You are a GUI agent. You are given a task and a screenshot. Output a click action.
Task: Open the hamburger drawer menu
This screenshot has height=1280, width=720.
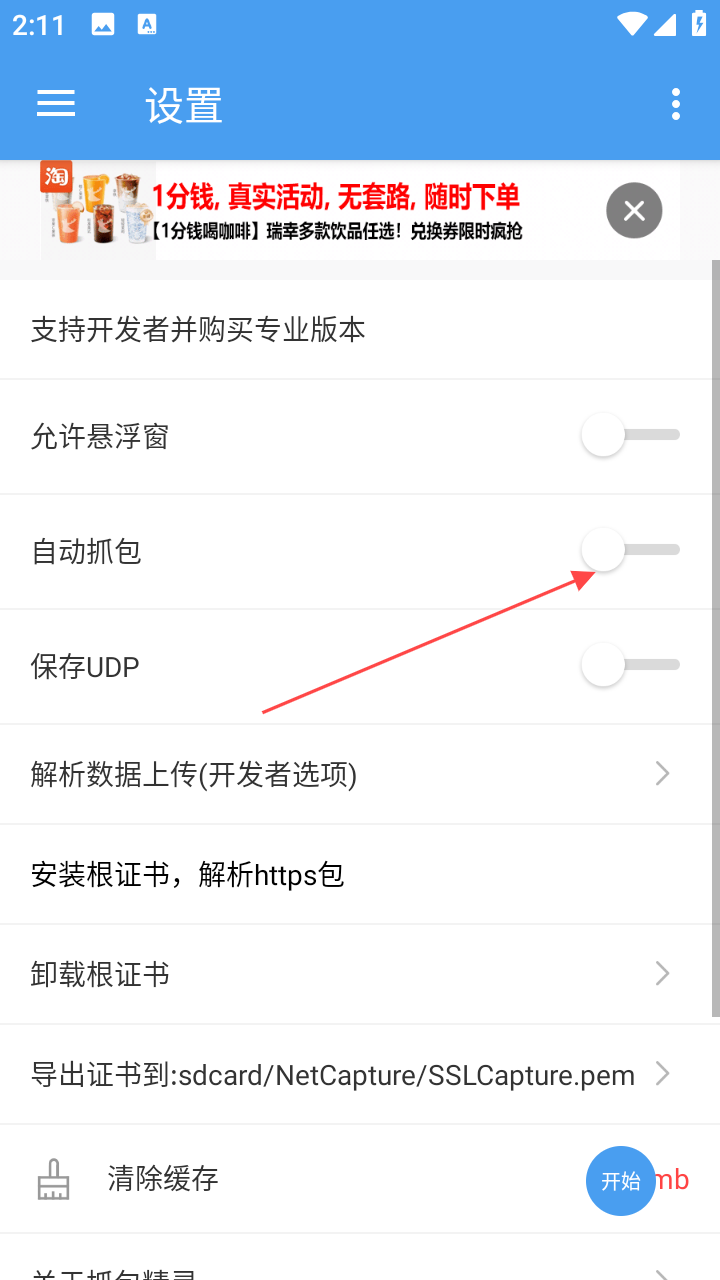(56, 104)
